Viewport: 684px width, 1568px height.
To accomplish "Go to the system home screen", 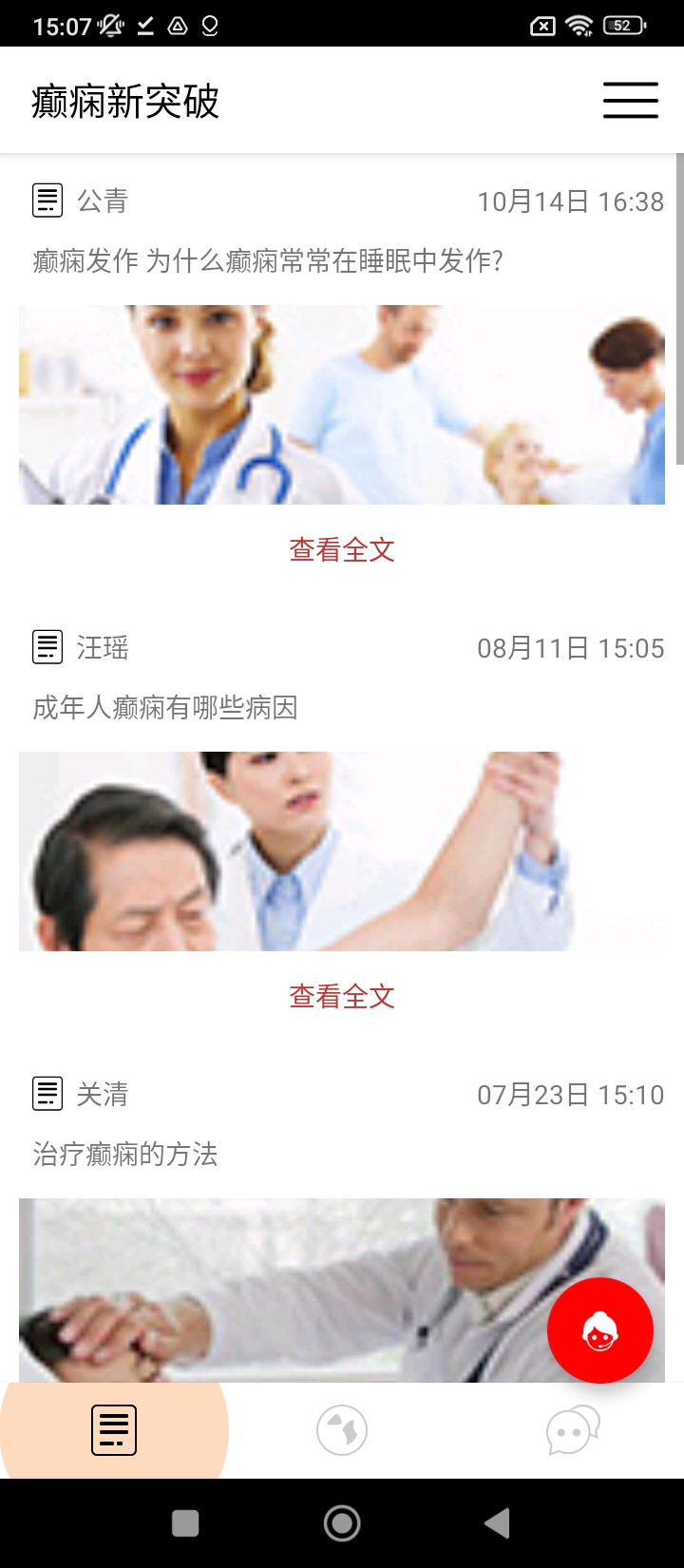I will coord(342,1523).
